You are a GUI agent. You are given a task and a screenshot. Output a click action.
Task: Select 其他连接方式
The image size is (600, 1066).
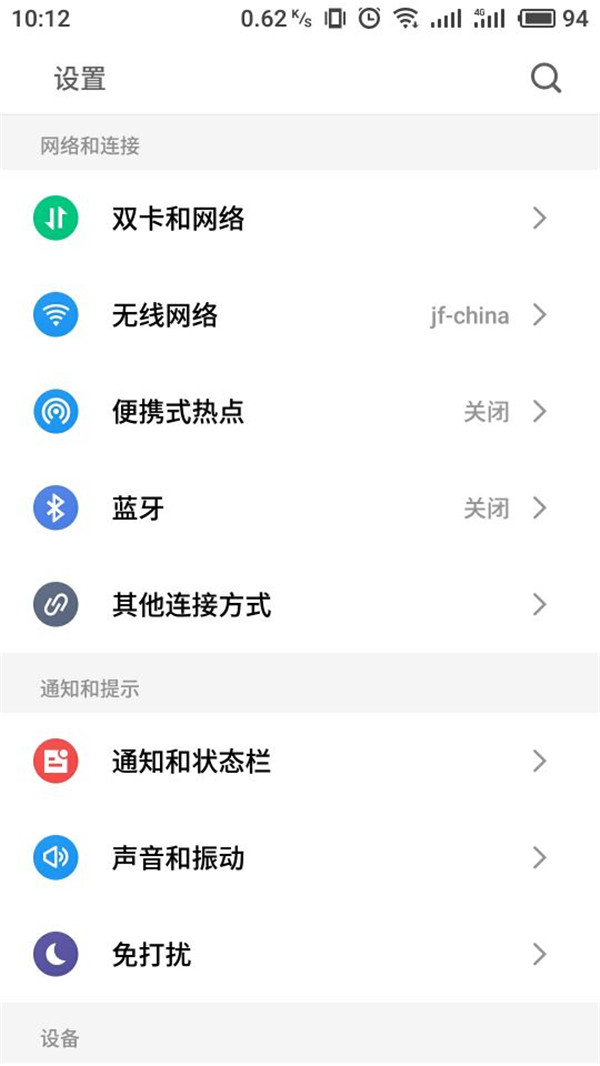tap(191, 605)
